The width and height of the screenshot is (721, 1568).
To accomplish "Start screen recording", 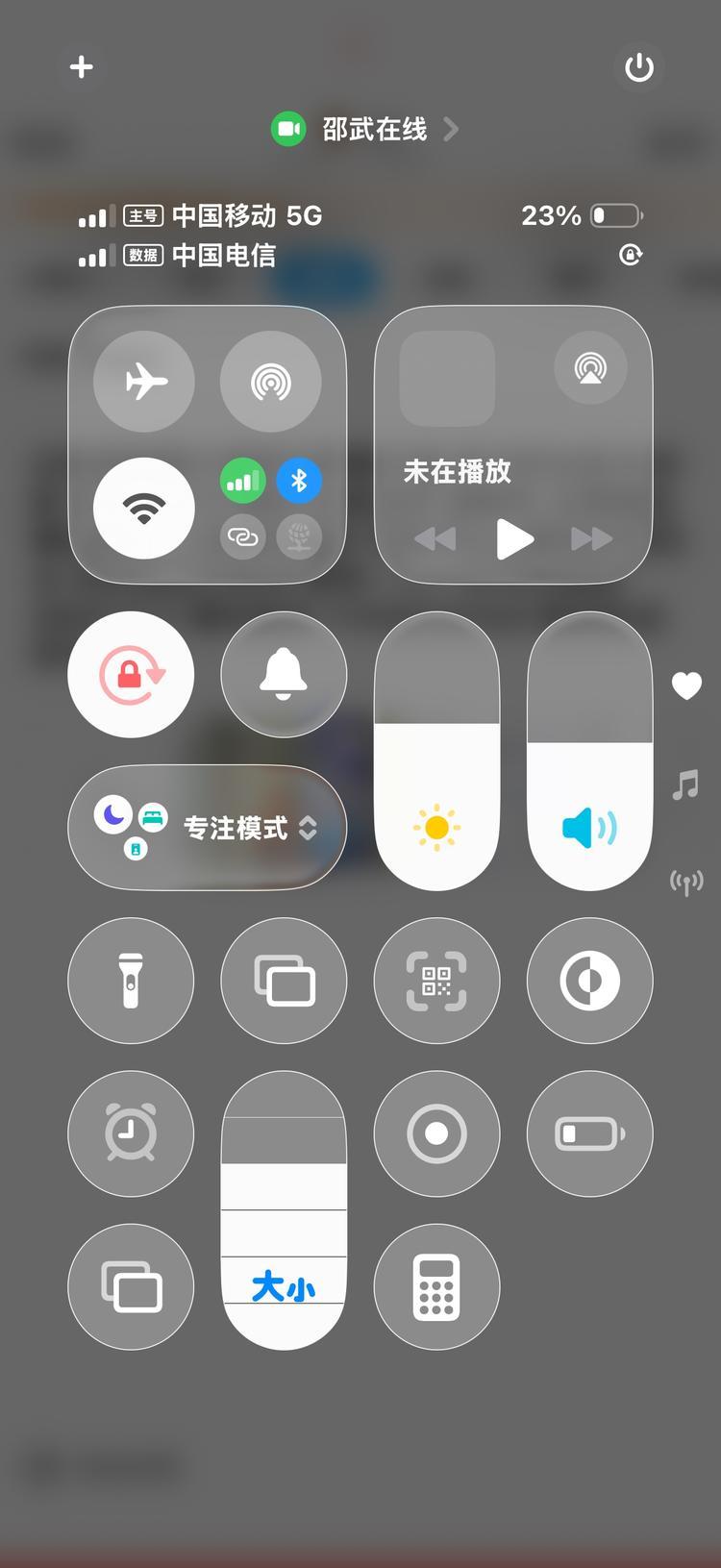I will coord(436,1132).
